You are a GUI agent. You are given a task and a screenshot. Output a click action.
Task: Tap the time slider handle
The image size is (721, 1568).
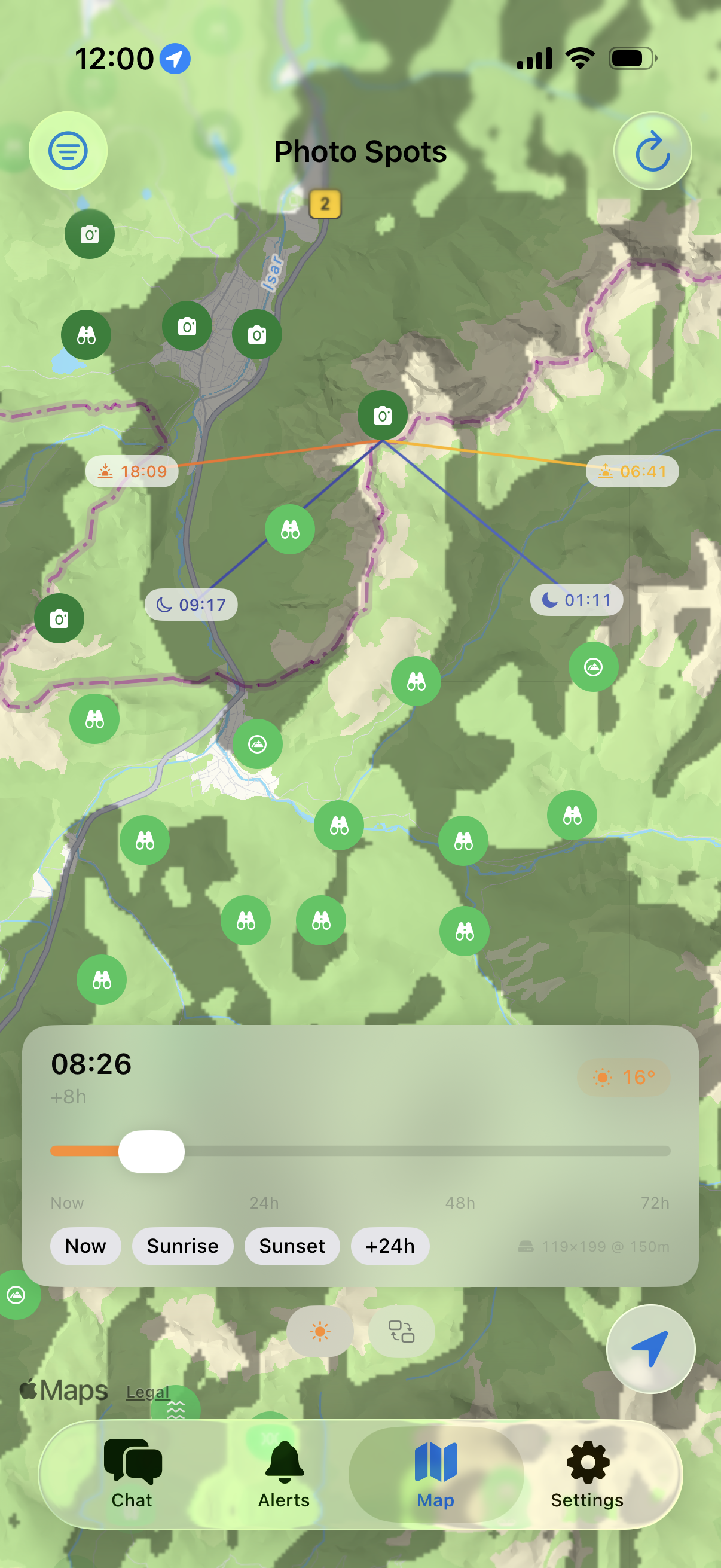(x=152, y=1151)
